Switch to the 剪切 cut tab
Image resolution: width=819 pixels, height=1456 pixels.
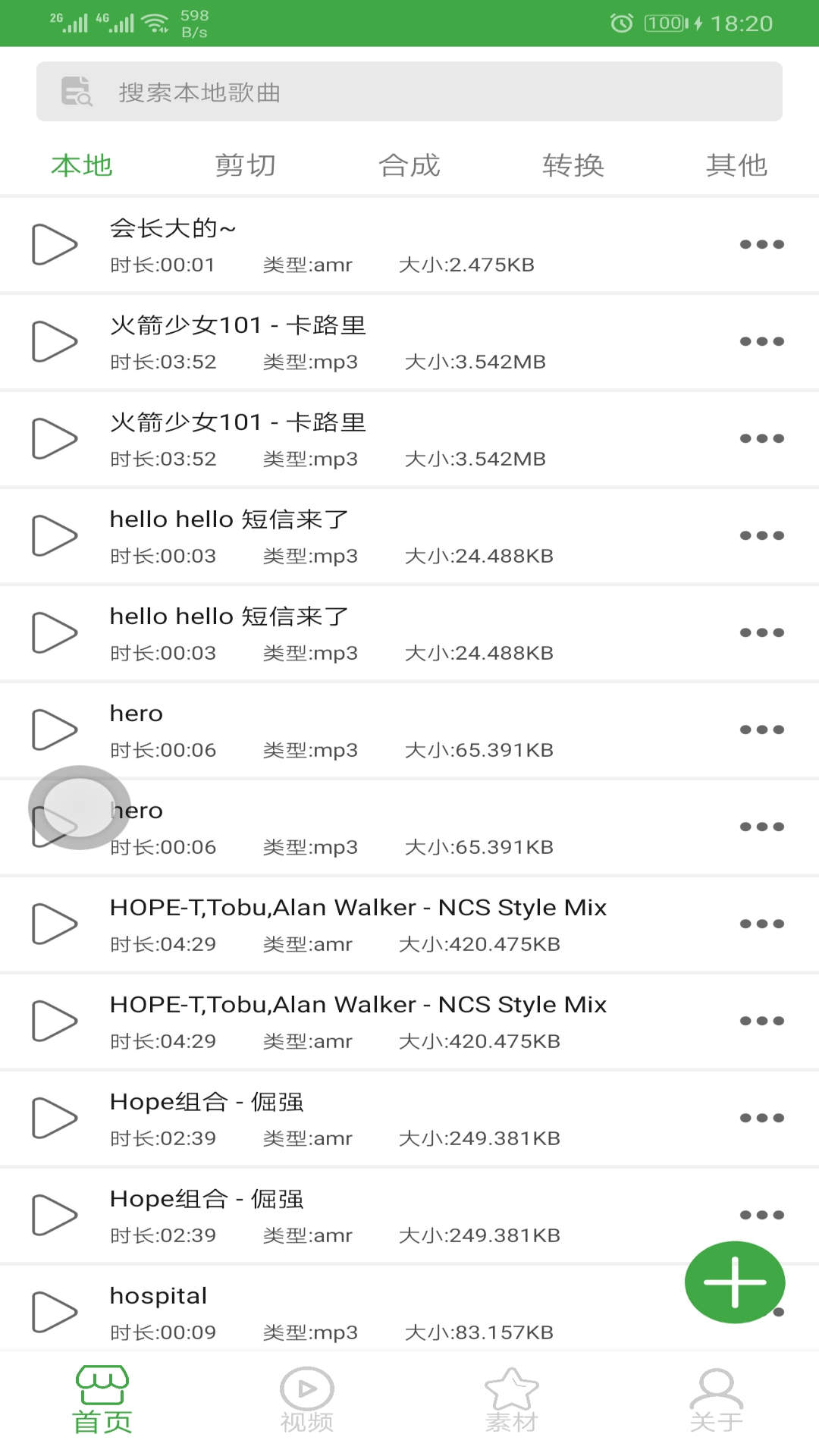(246, 165)
